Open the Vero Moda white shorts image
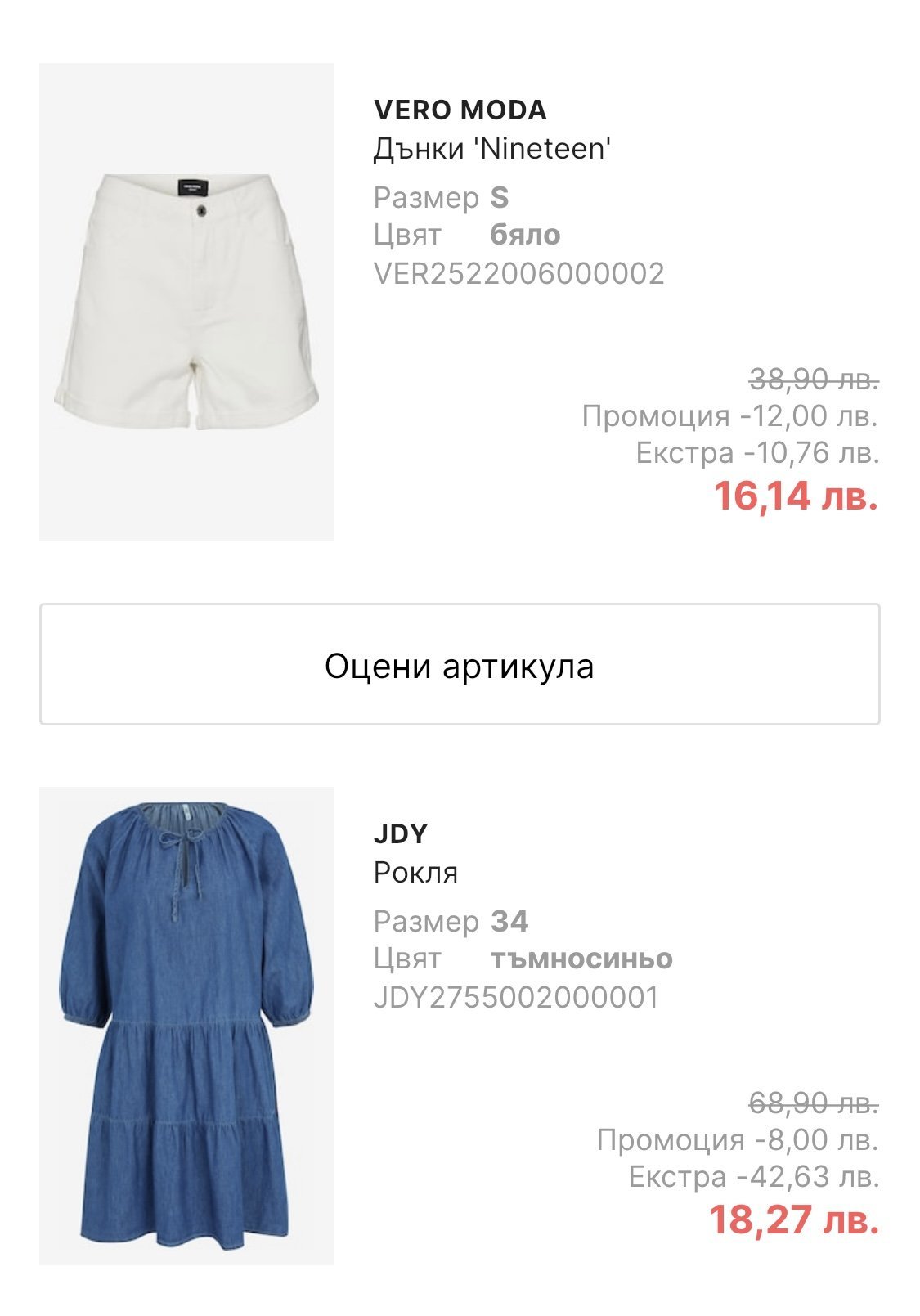 (x=186, y=302)
